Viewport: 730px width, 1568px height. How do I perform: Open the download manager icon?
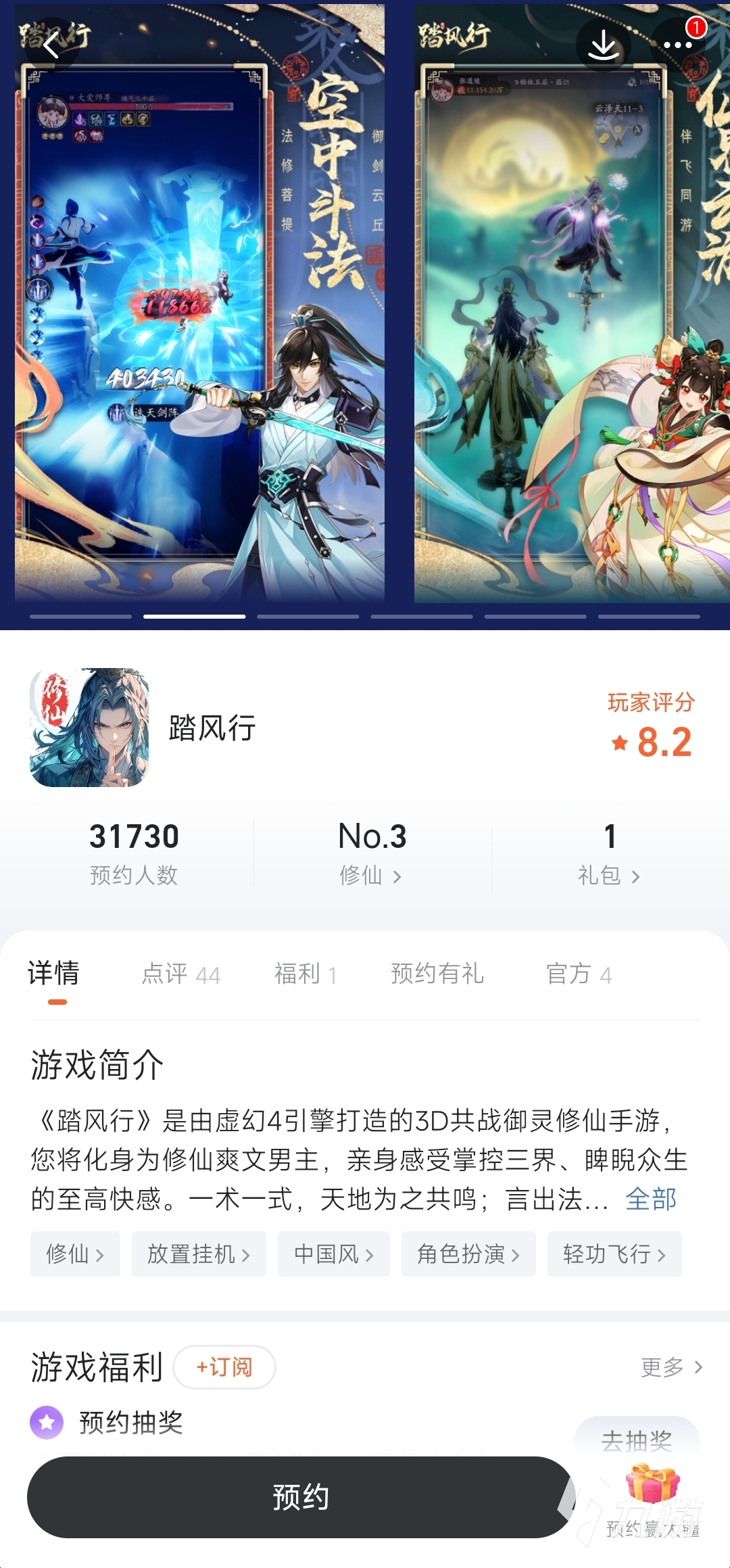coord(603,45)
